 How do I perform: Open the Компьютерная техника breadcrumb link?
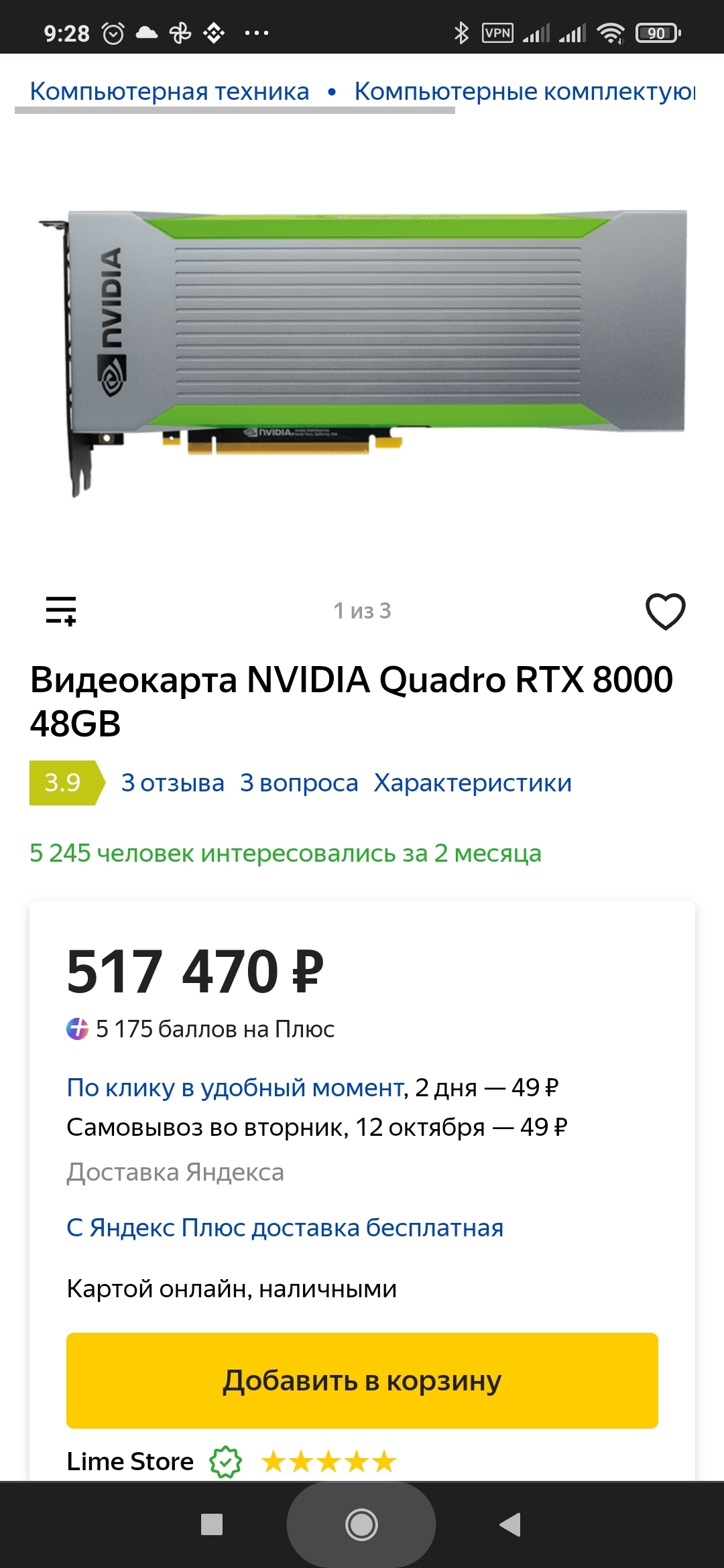coord(170,91)
